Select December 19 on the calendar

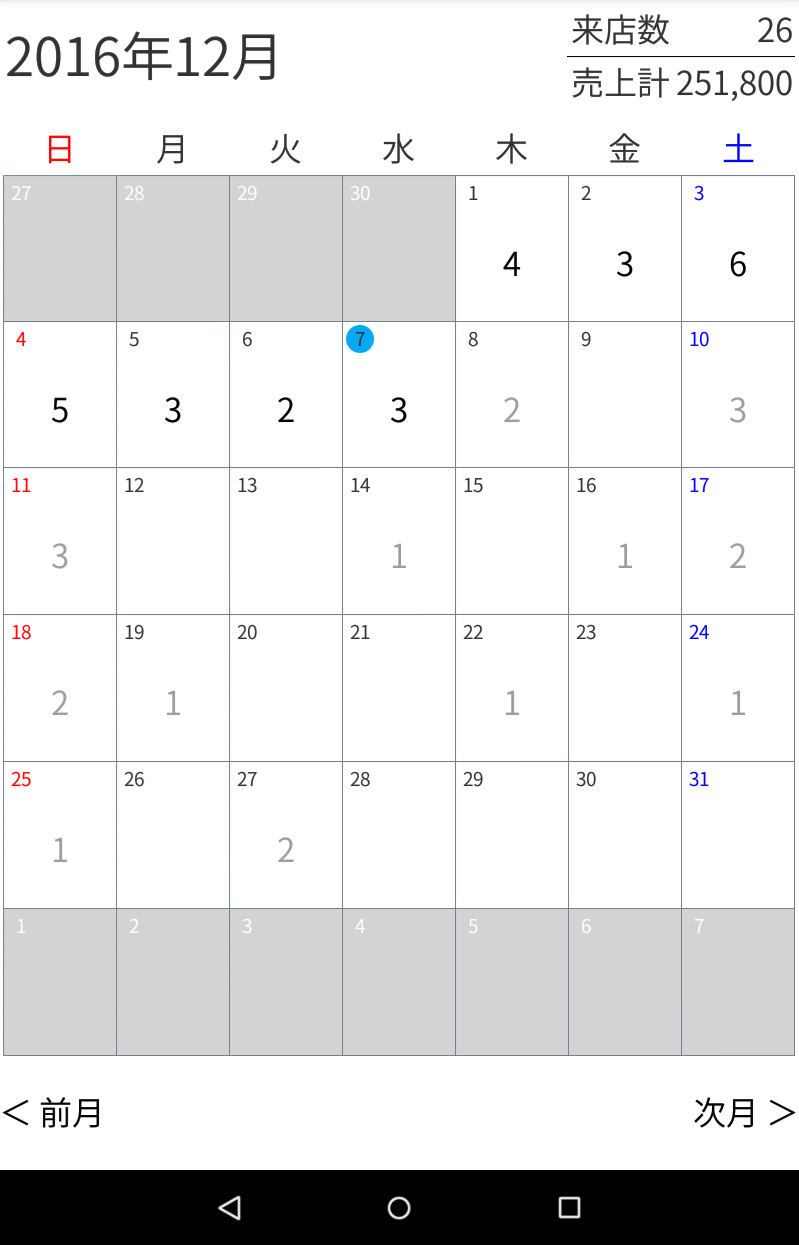pos(172,688)
